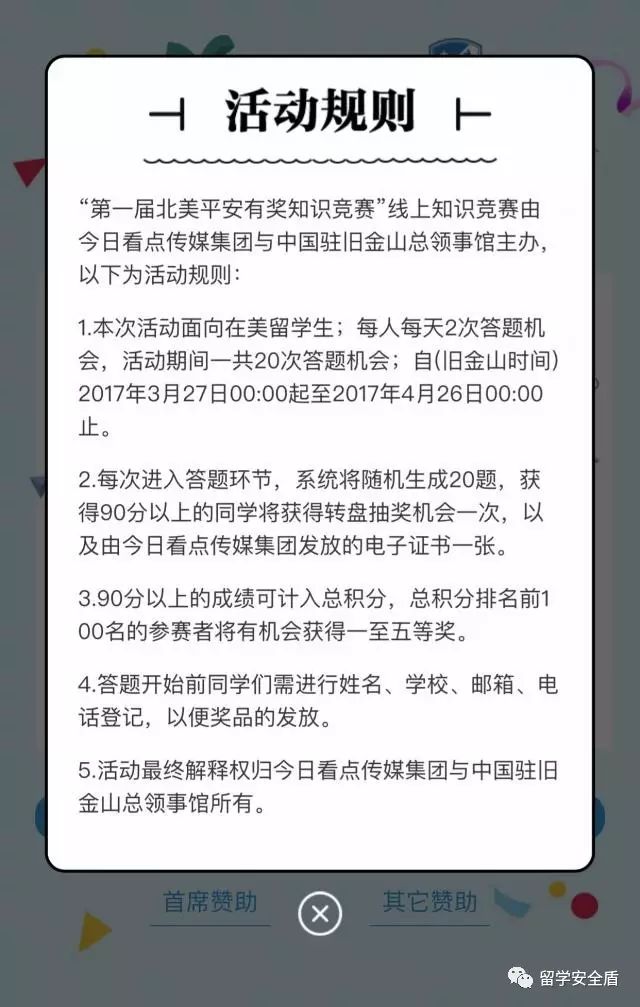Open the 首席赞助 link
This screenshot has height=1007, width=640.
(210, 903)
